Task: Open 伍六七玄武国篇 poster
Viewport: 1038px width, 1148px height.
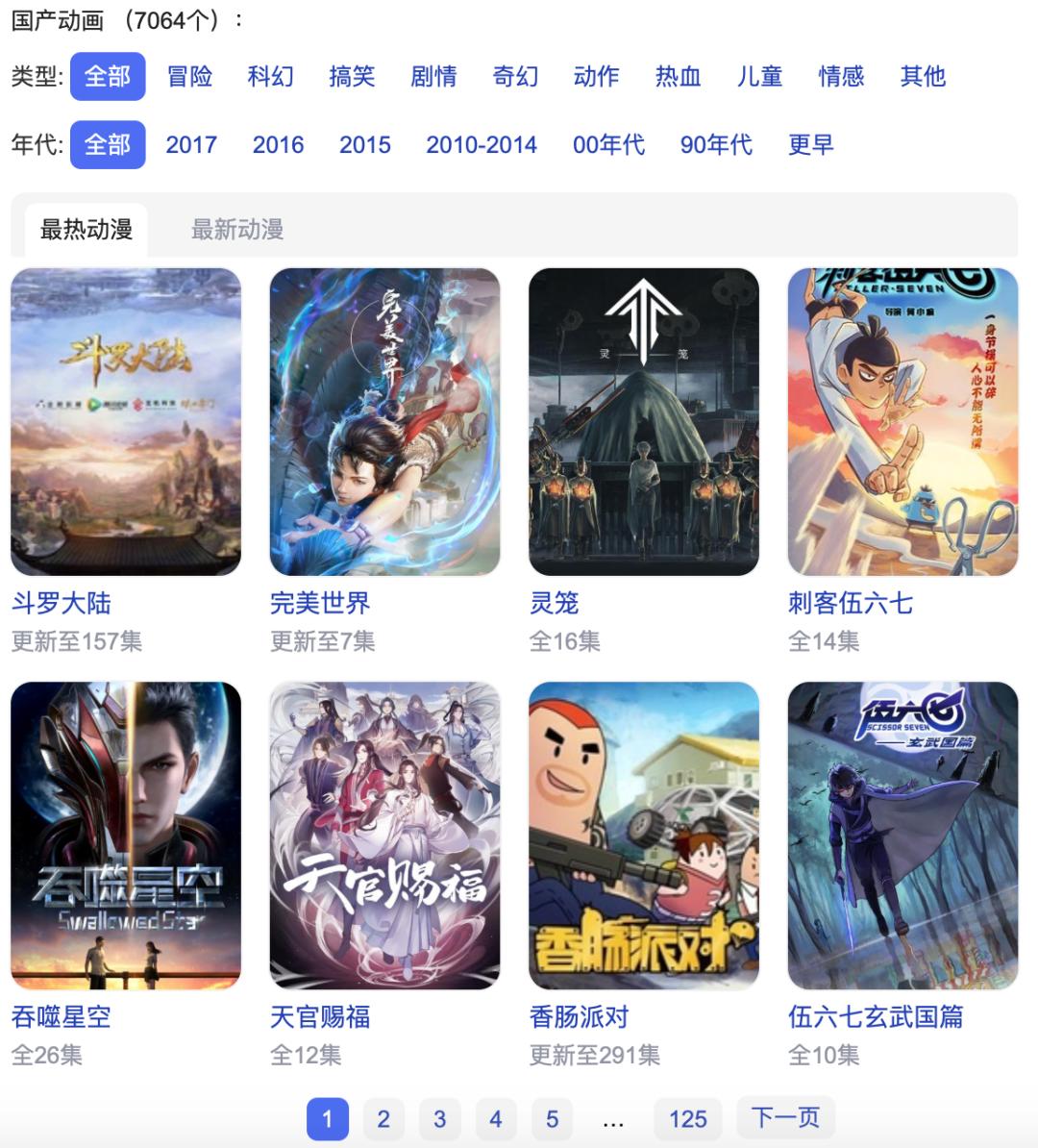Action: pos(902,835)
